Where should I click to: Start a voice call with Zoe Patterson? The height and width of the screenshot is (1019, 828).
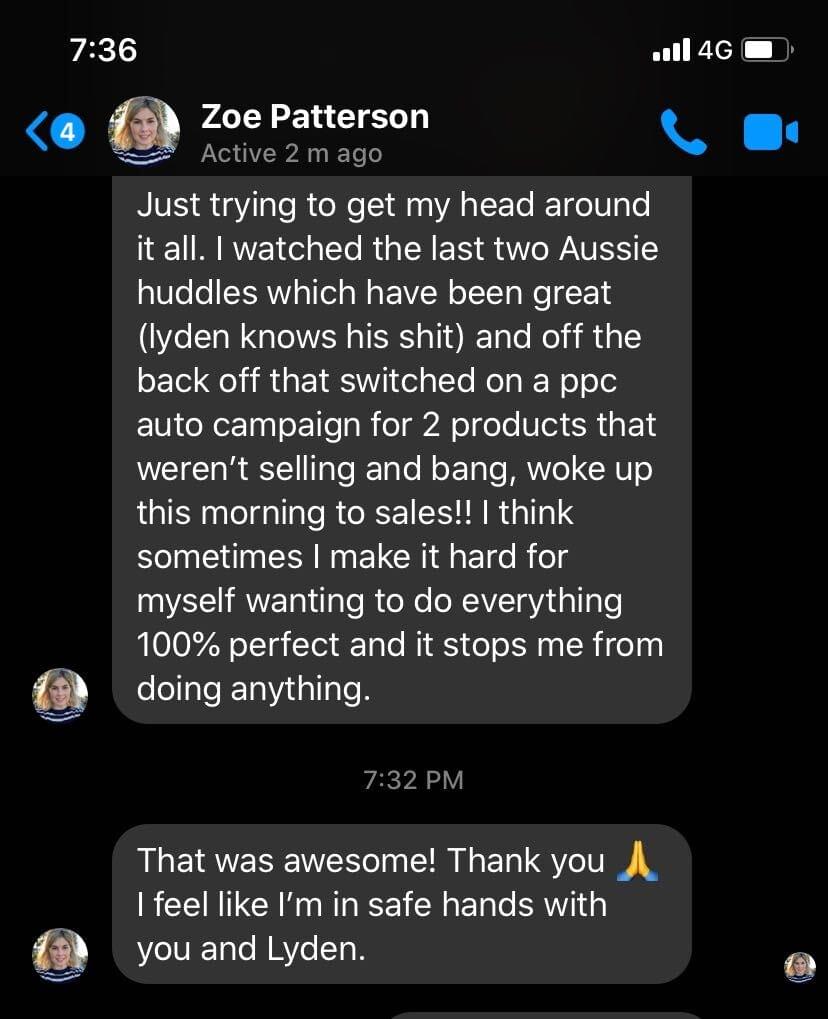[683, 132]
